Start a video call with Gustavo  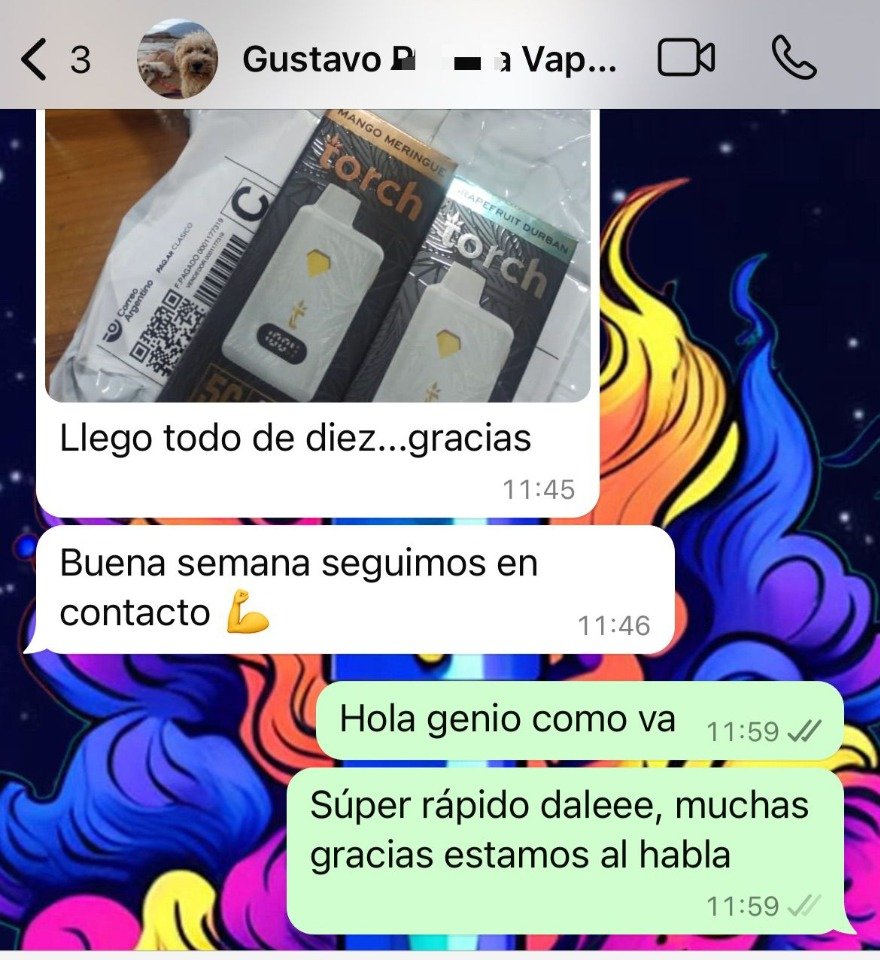click(x=686, y=58)
